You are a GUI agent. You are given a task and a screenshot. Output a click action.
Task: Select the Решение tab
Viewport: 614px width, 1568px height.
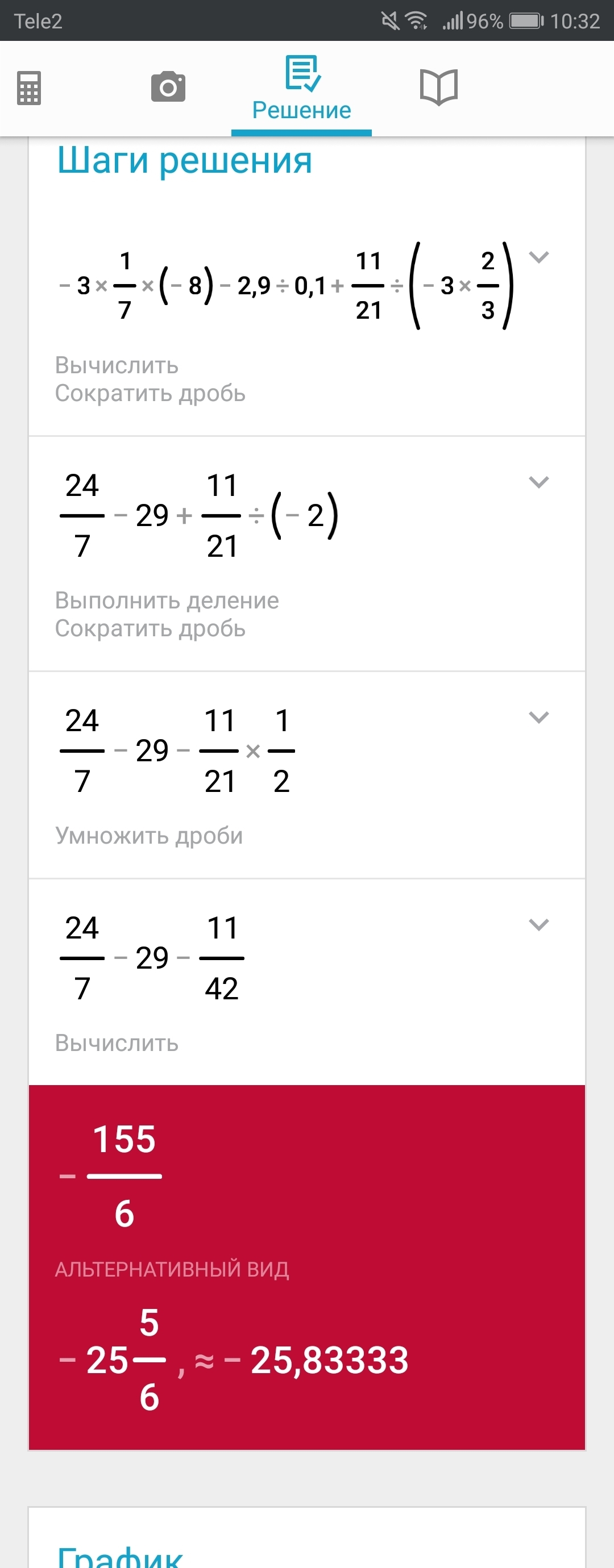(x=301, y=89)
